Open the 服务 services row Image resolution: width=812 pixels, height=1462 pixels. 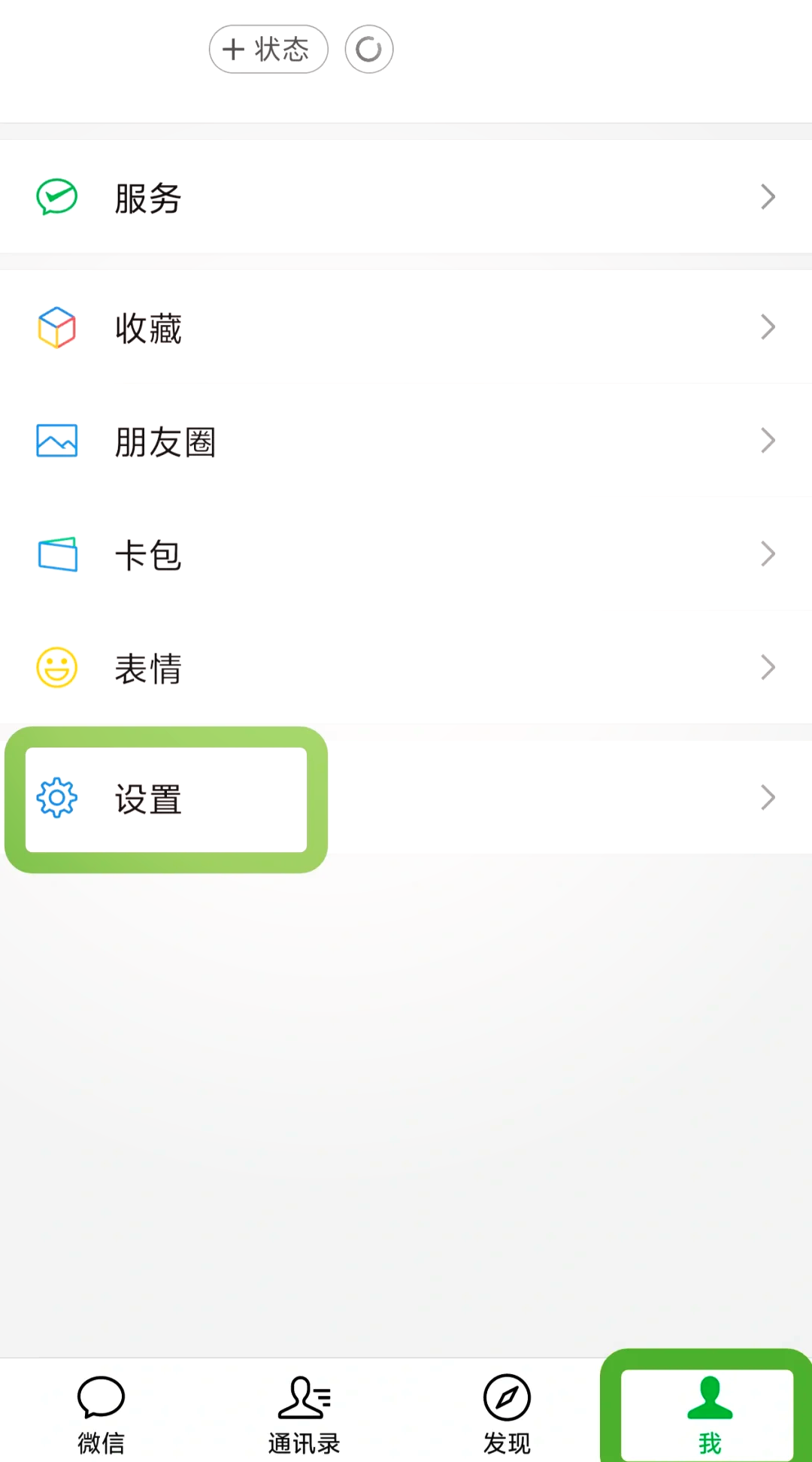[406, 198]
